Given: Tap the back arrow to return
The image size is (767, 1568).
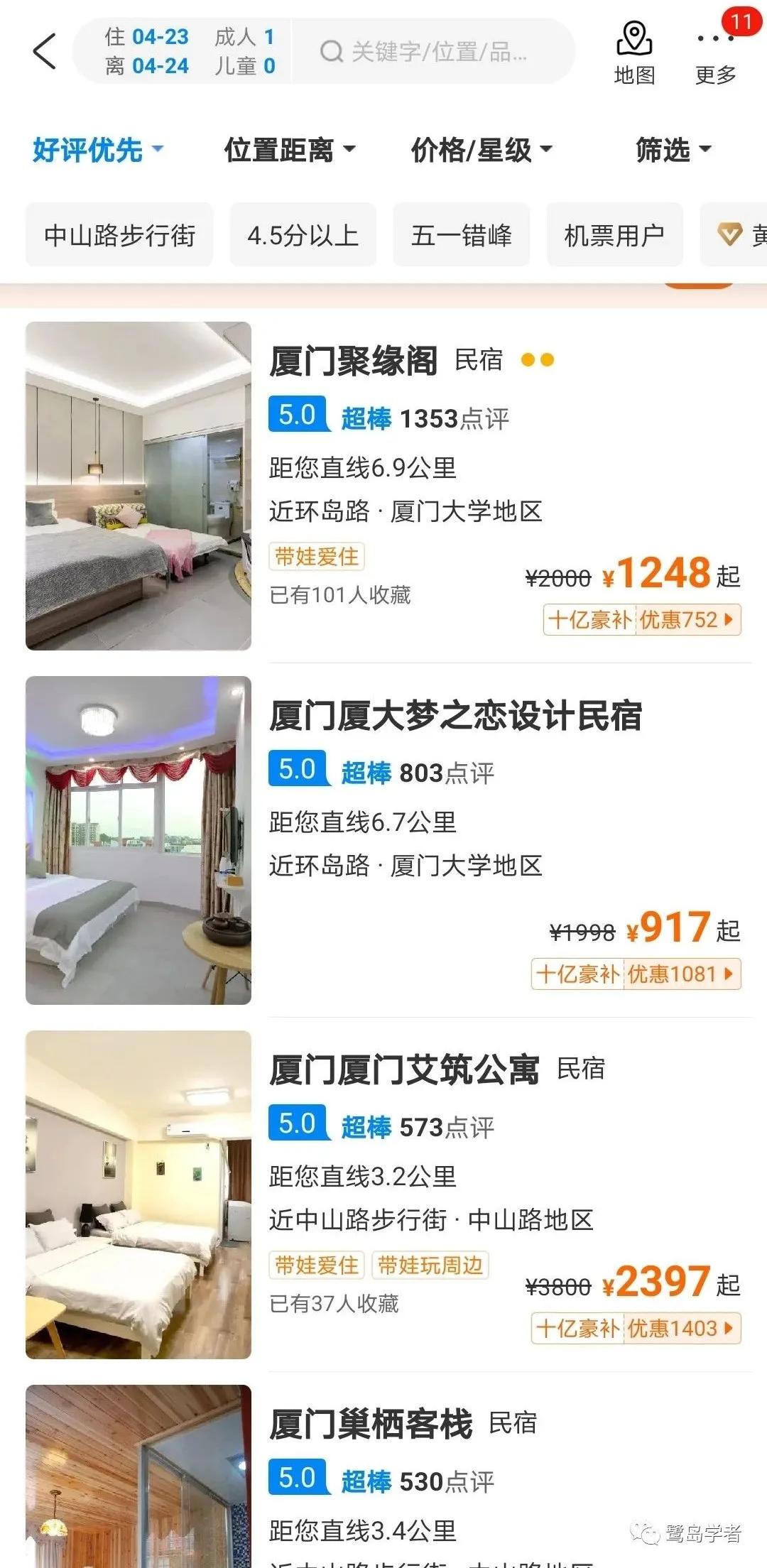Looking at the screenshot, I should 44,51.
